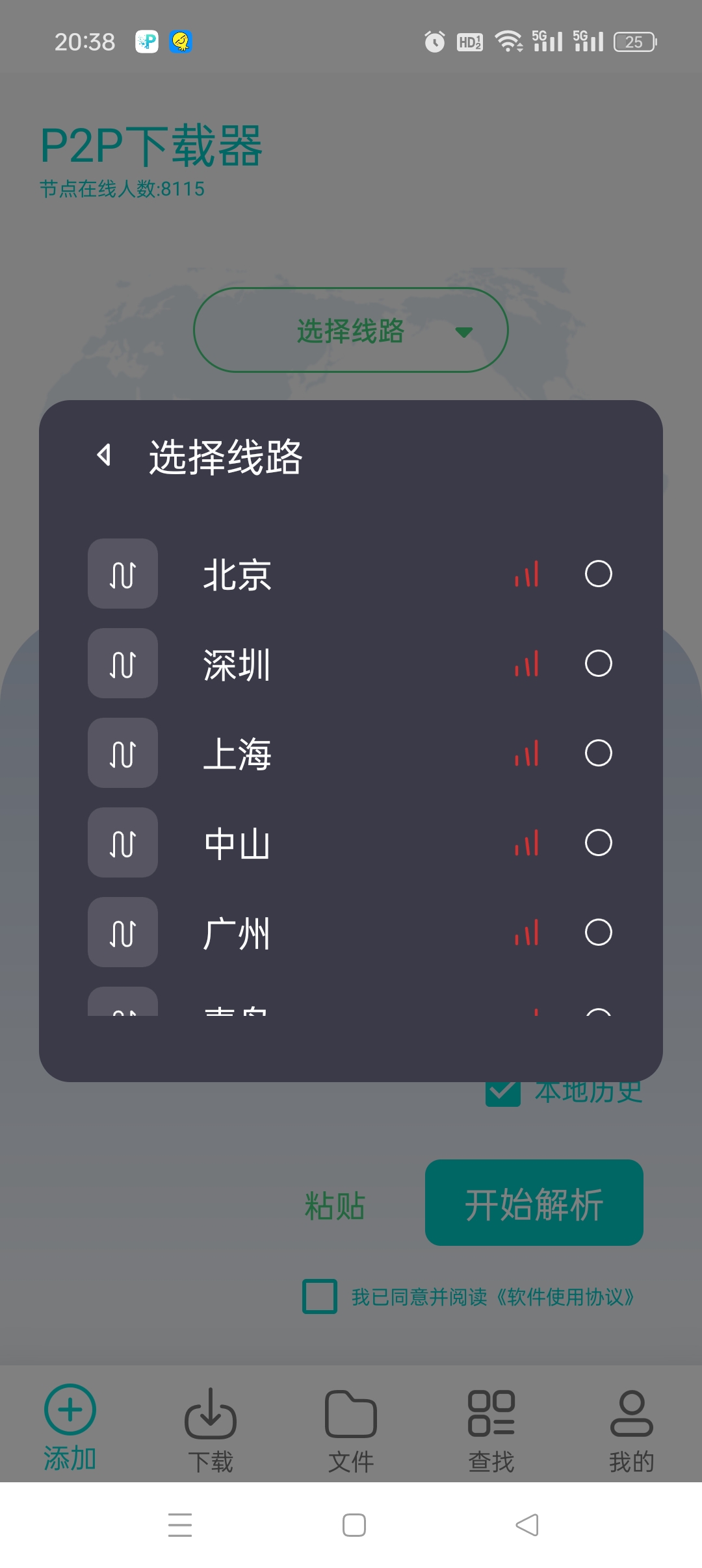Go to the 我的 tab
Screen dimensions: 702x1568
click(x=632, y=1430)
